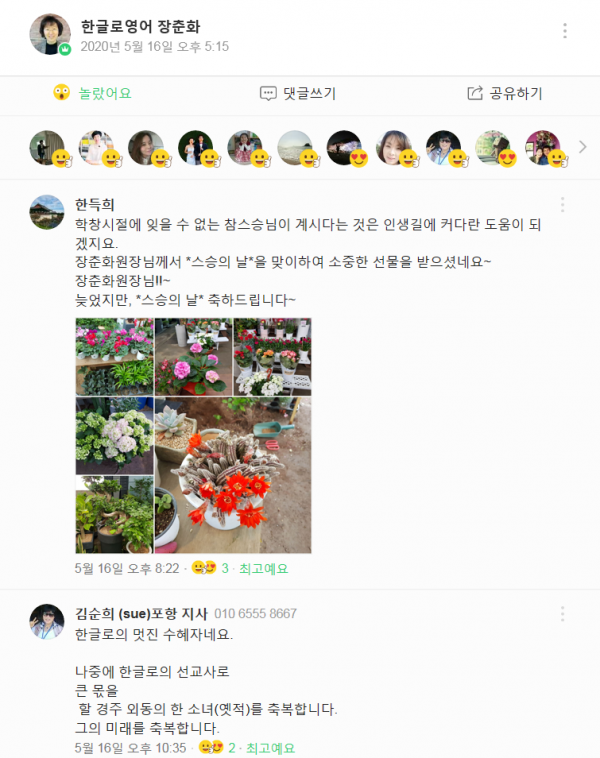600x758 pixels.
Task: Open 댓글쓰기 to write a comment
Action: point(298,93)
